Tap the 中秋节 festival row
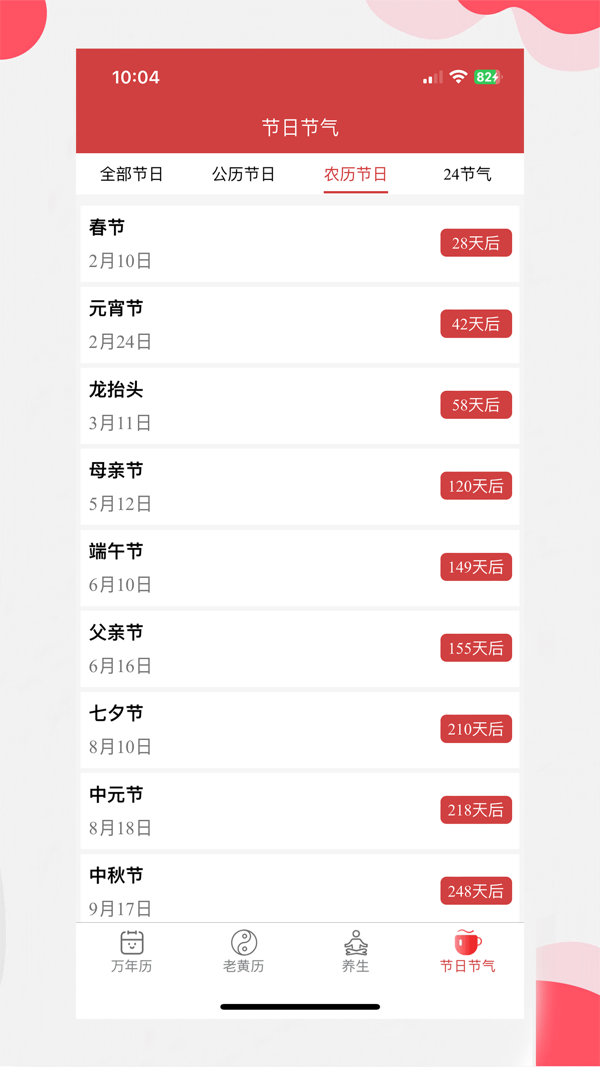The width and height of the screenshot is (600, 1067). click(299, 888)
